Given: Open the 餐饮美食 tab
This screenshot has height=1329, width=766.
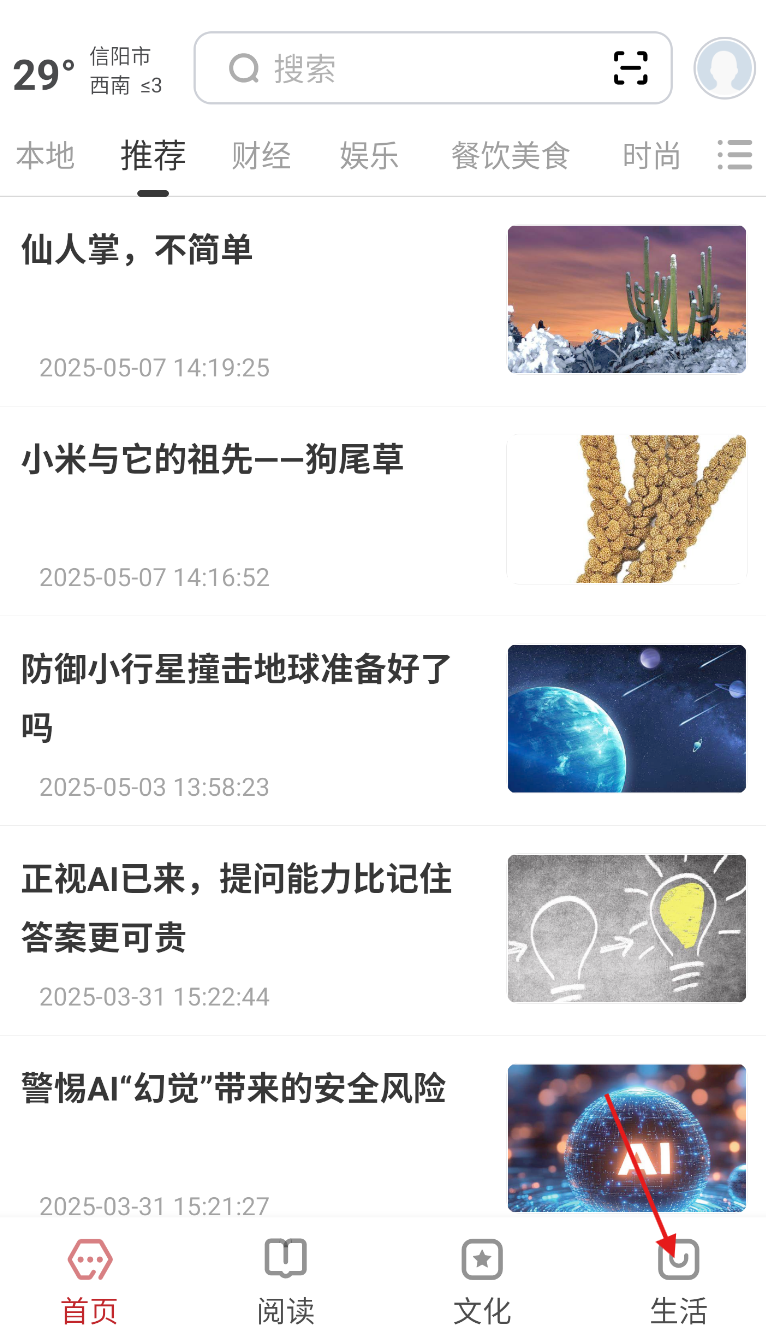Looking at the screenshot, I should pyautogui.click(x=510, y=156).
